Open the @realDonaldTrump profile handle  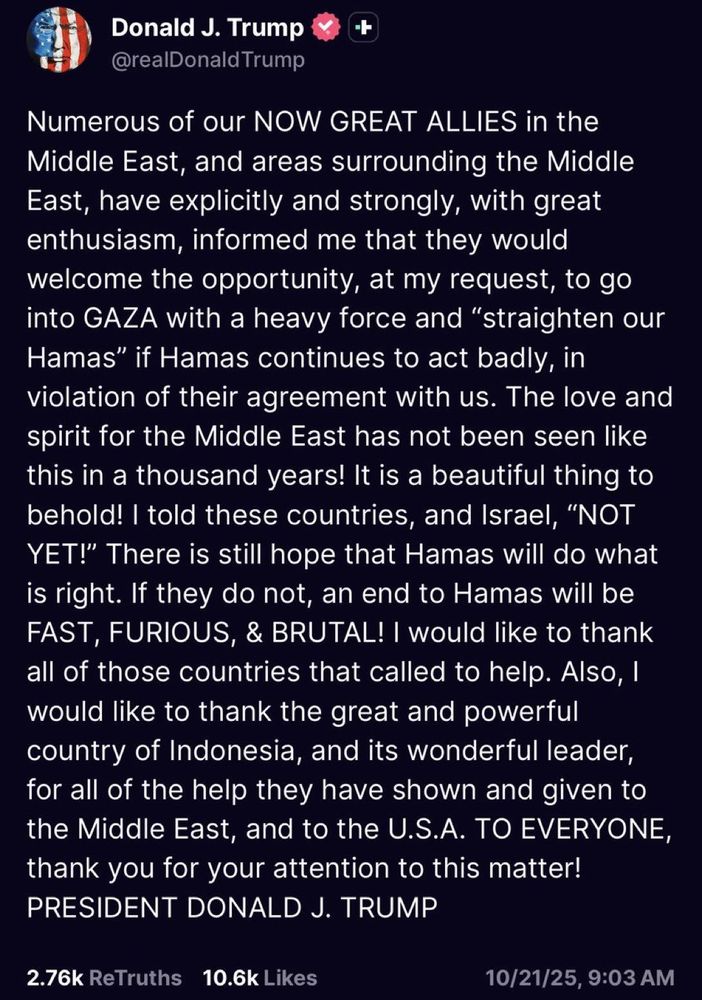tap(207, 60)
